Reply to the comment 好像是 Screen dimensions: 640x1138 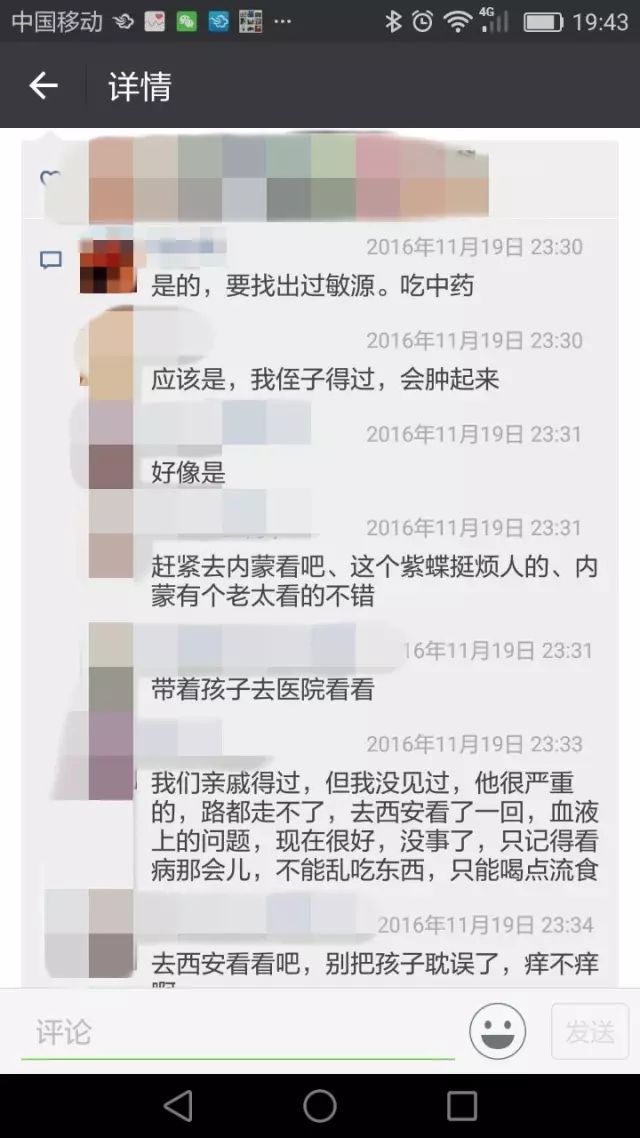(188, 473)
